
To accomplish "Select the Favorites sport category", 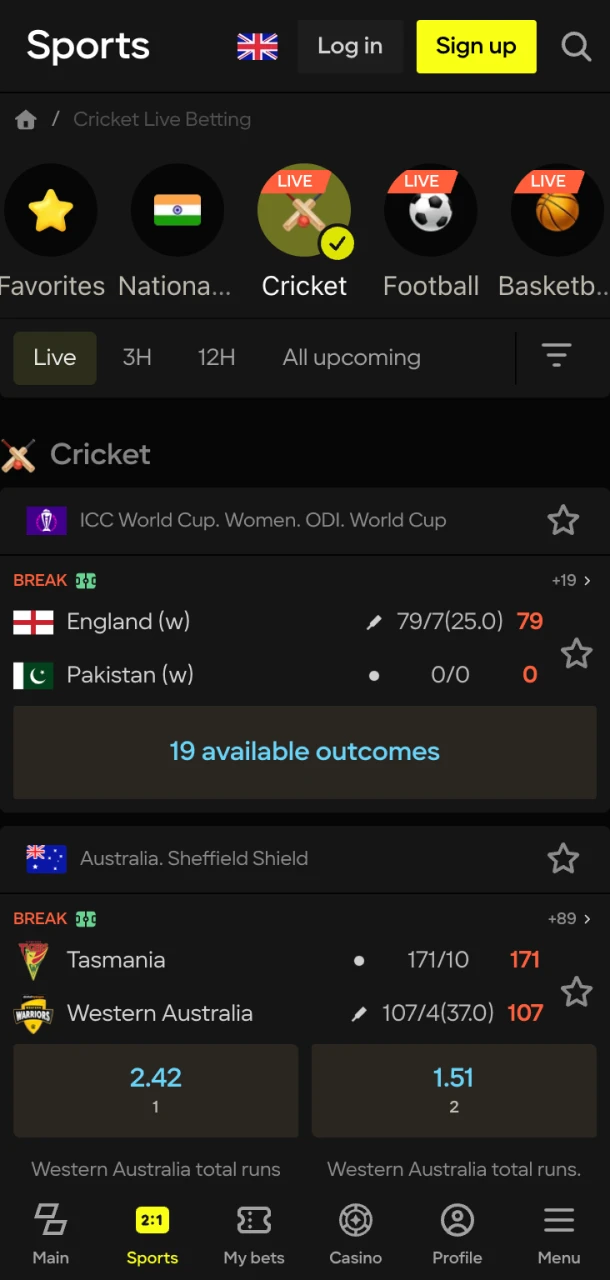I will tap(51, 212).
